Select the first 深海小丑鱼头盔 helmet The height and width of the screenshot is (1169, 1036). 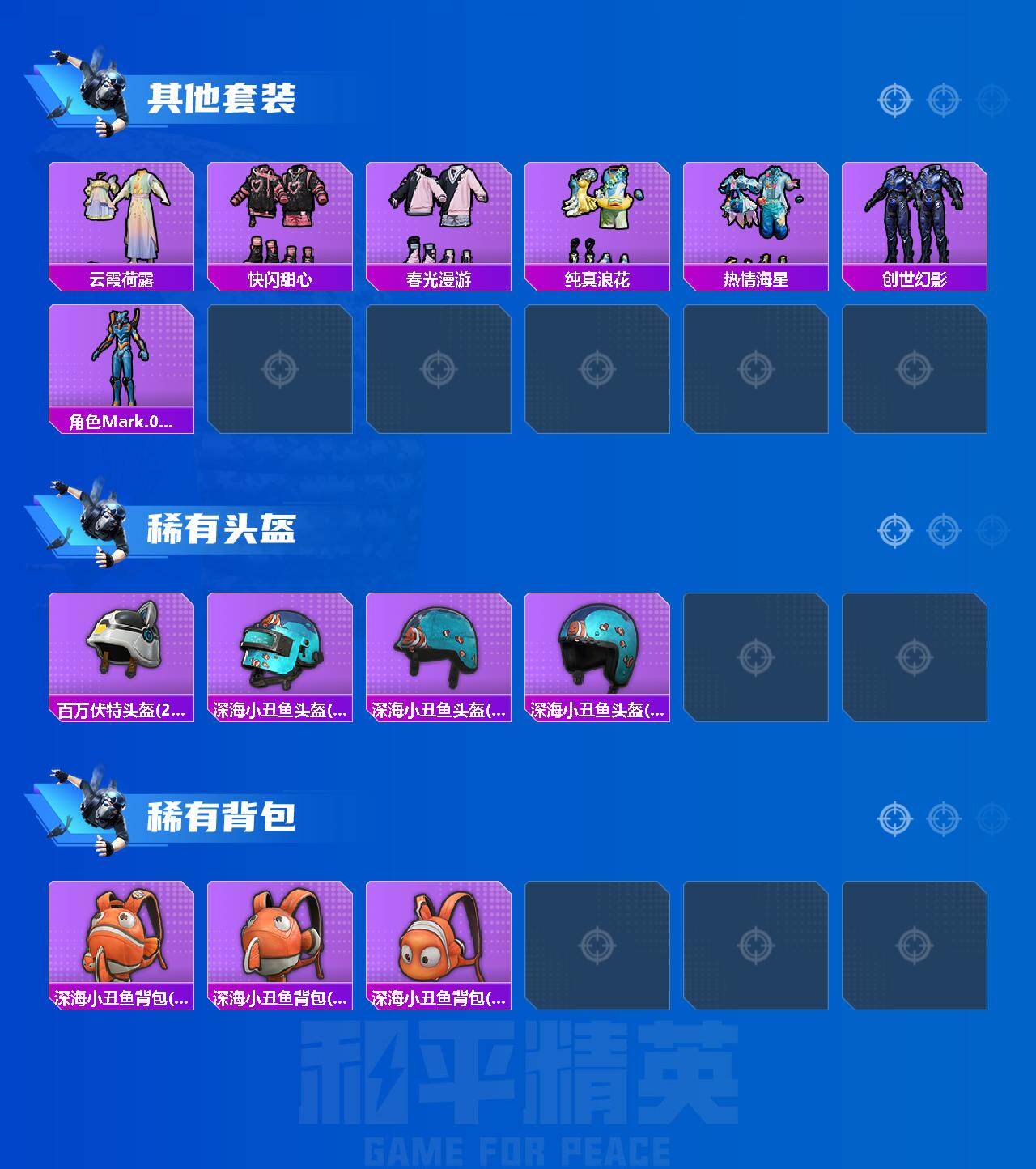(282, 652)
